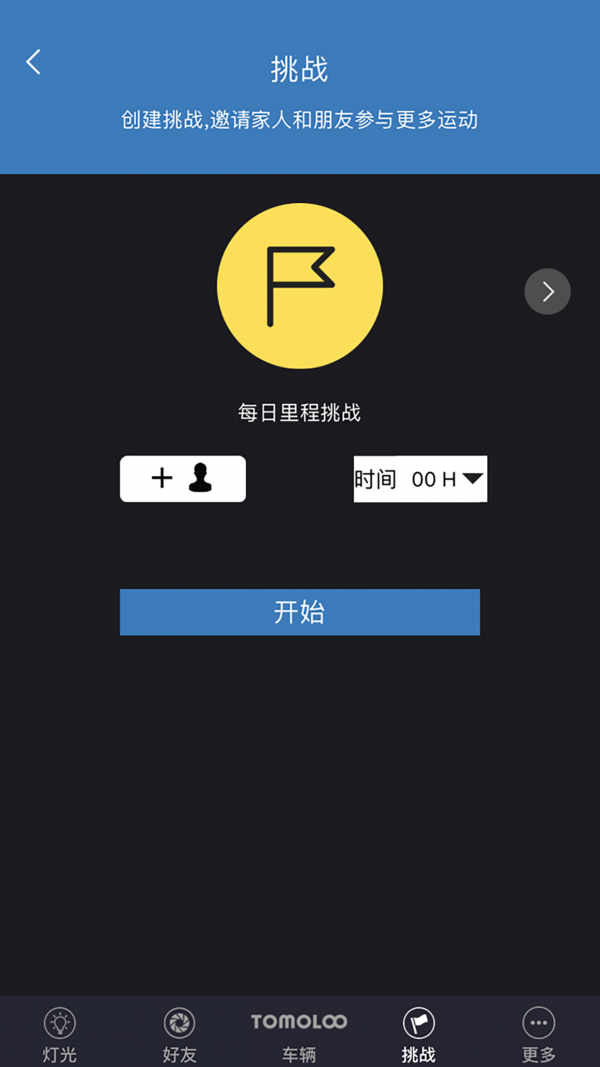Open the 更多 tab

[x=538, y=1034]
